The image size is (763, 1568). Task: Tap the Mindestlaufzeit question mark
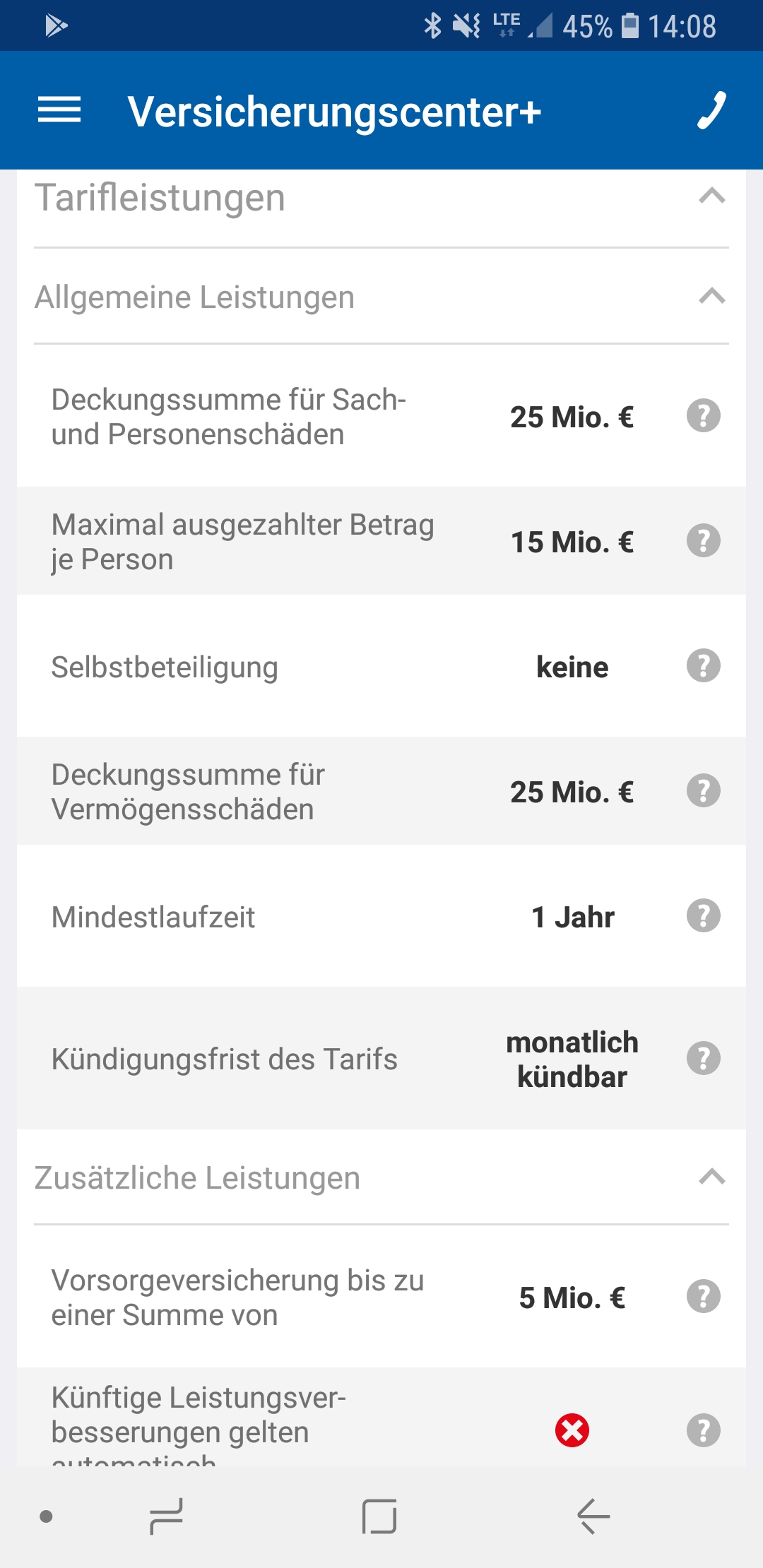coord(703,916)
